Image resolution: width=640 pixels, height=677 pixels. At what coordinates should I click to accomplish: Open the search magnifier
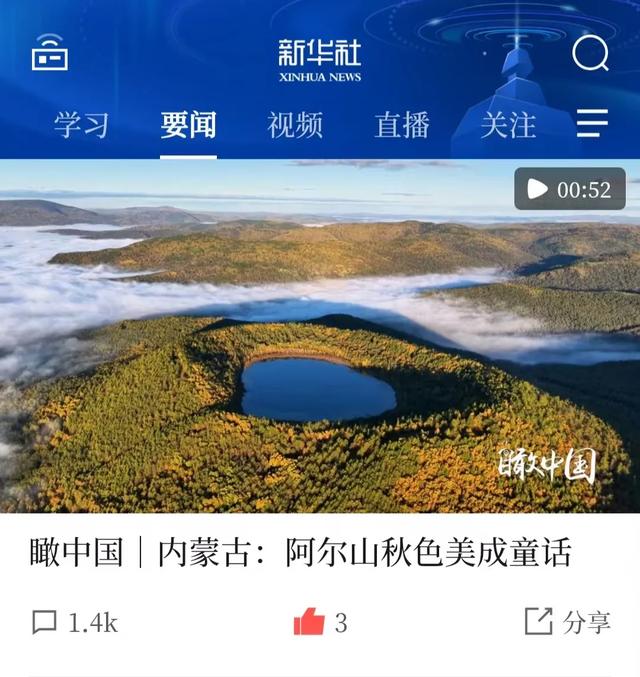(x=590, y=54)
